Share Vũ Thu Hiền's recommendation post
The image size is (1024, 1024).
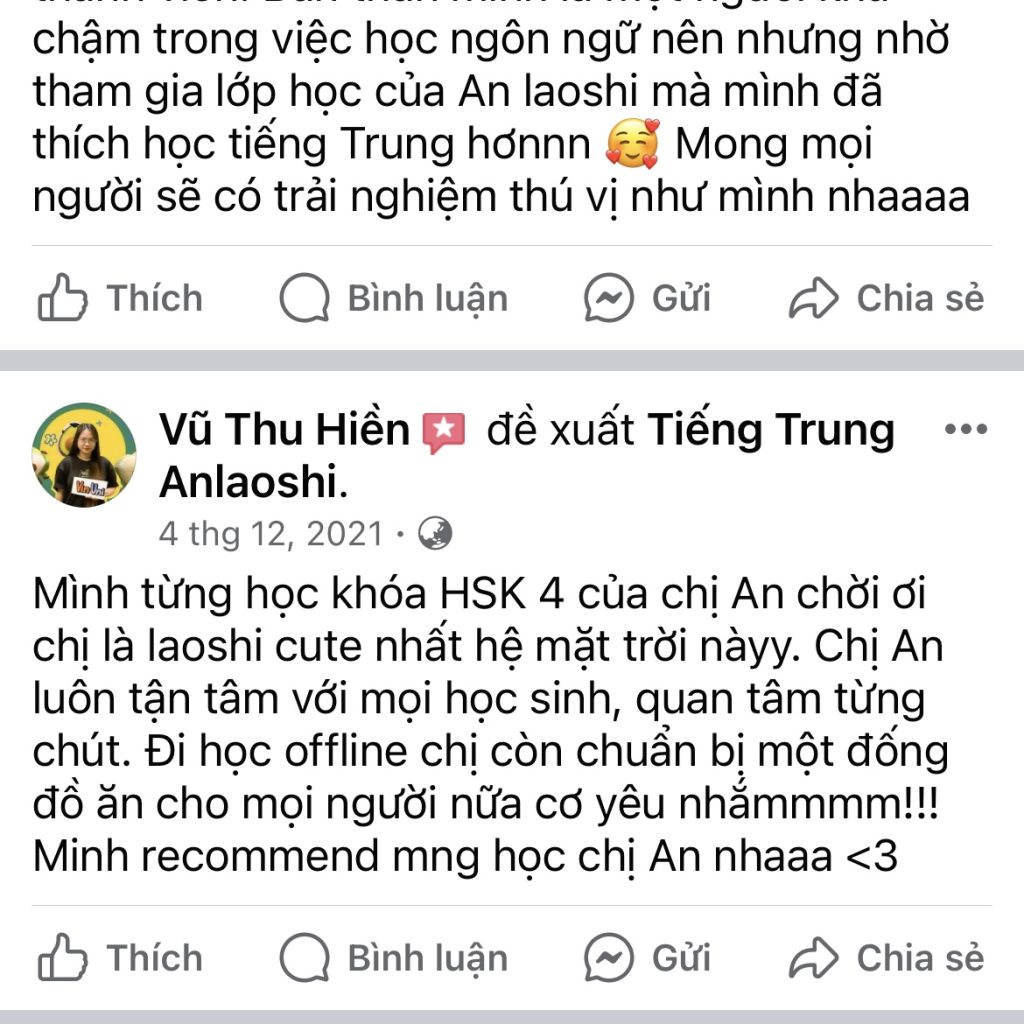[886, 958]
